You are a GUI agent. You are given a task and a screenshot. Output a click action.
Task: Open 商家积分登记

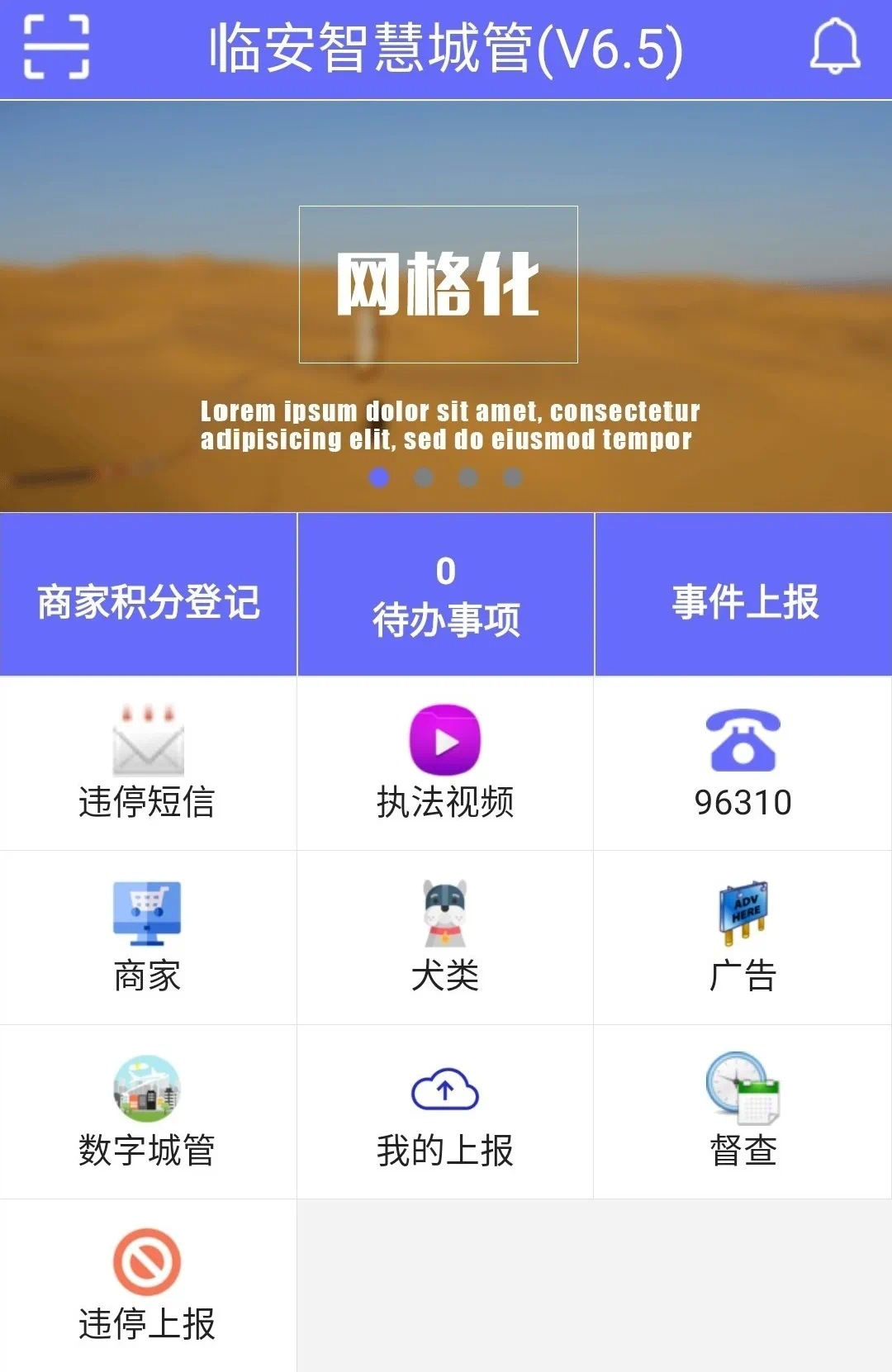(149, 595)
